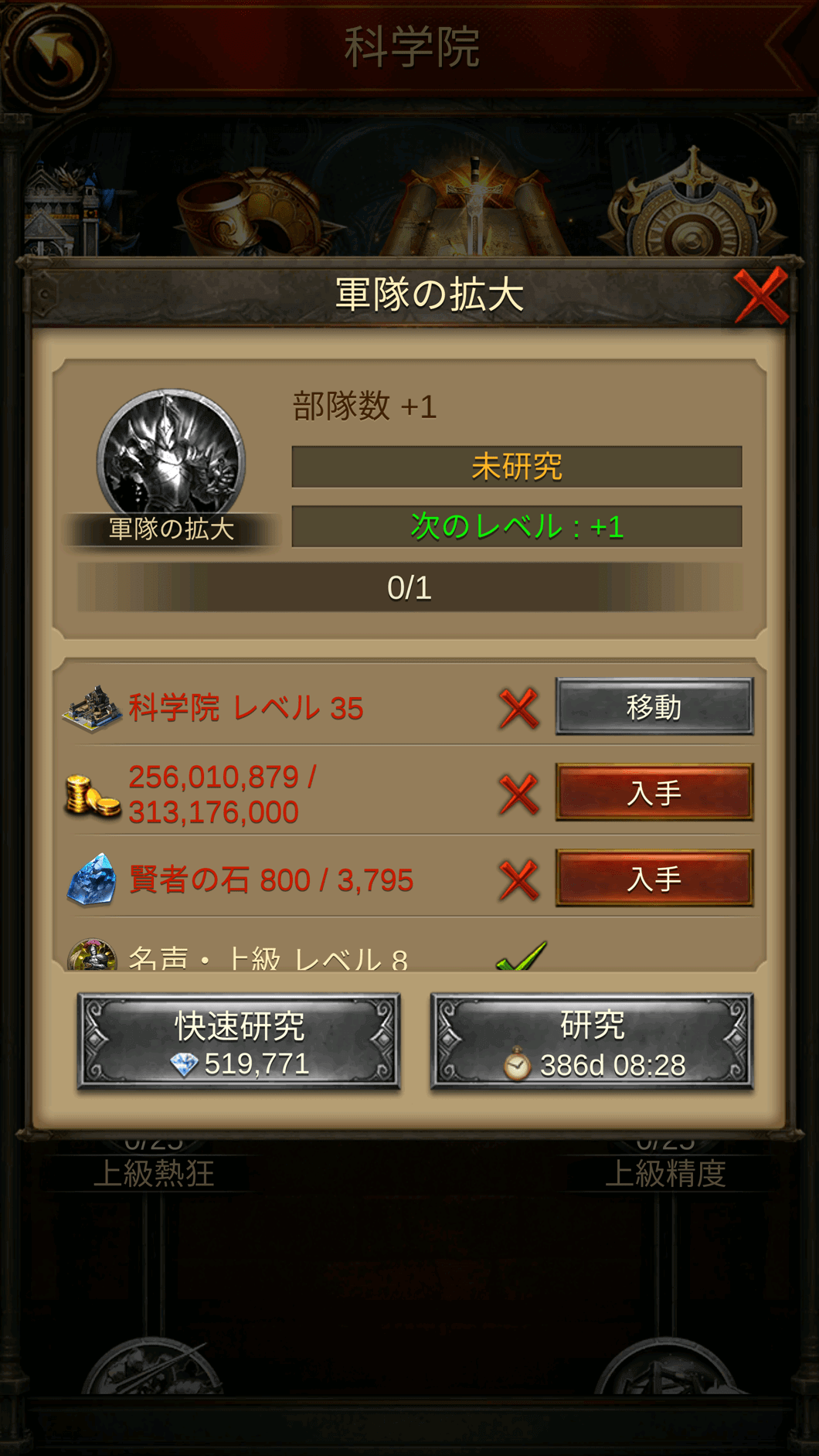The height and width of the screenshot is (1456, 819).
Task: Tap 移動 next to 科学院 レベル 35
Action: (x=654, y=706)
